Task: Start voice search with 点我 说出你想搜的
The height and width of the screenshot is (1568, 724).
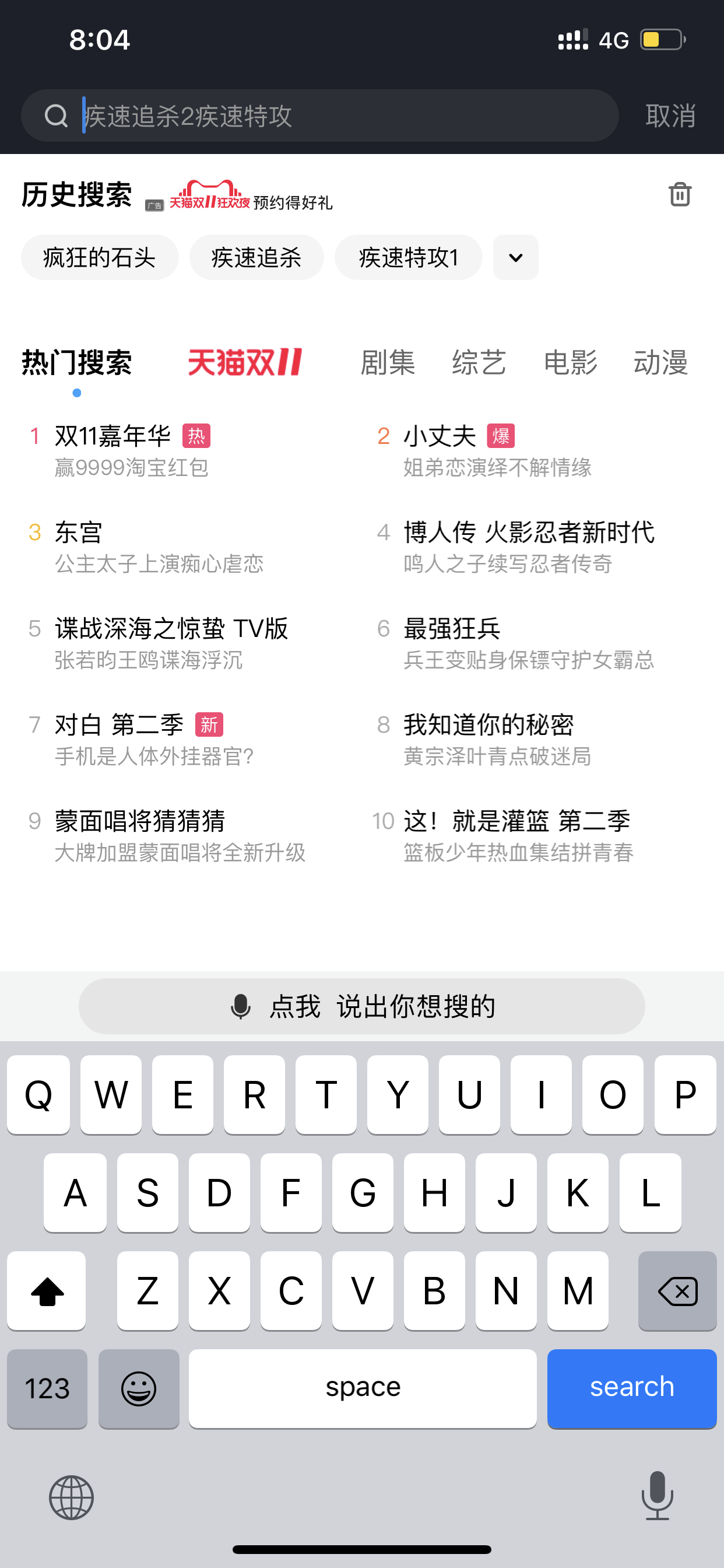Action: point(362,1006)
